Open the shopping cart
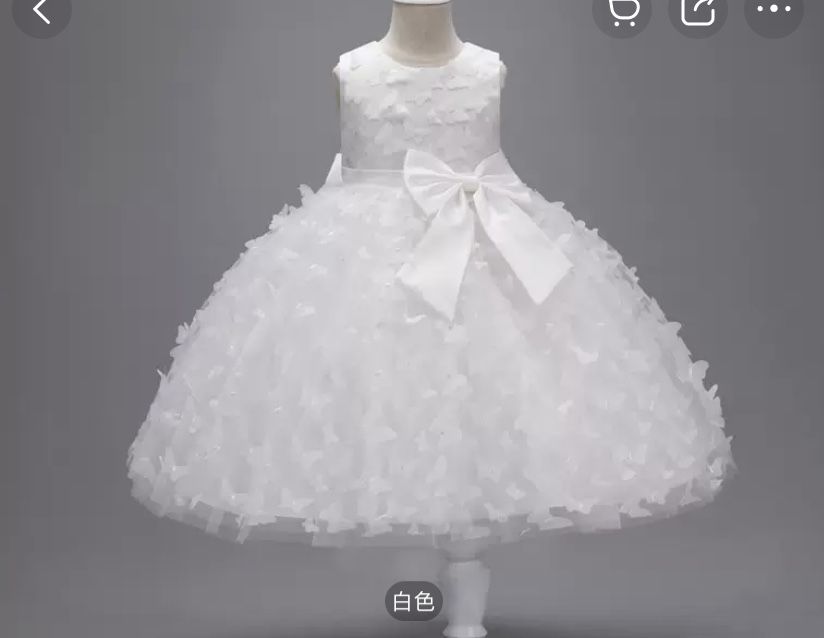The height and width of the screenshot is (638, 824). coord(622,11)
